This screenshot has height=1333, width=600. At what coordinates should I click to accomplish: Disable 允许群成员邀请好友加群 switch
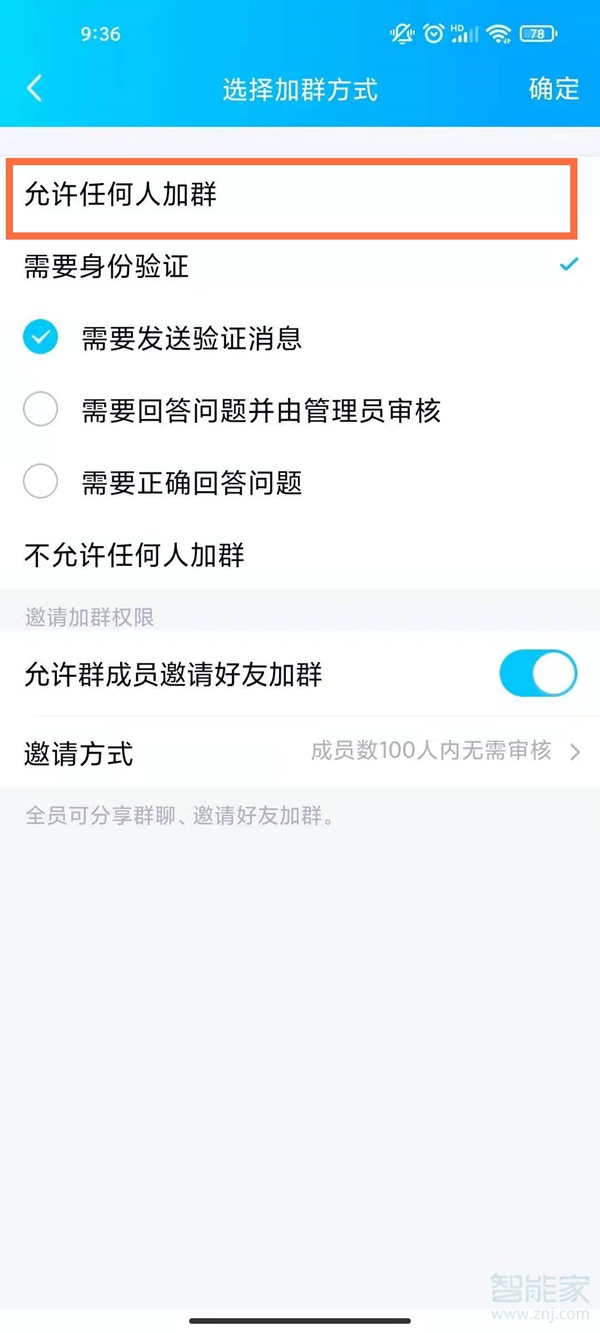point(537,674)
